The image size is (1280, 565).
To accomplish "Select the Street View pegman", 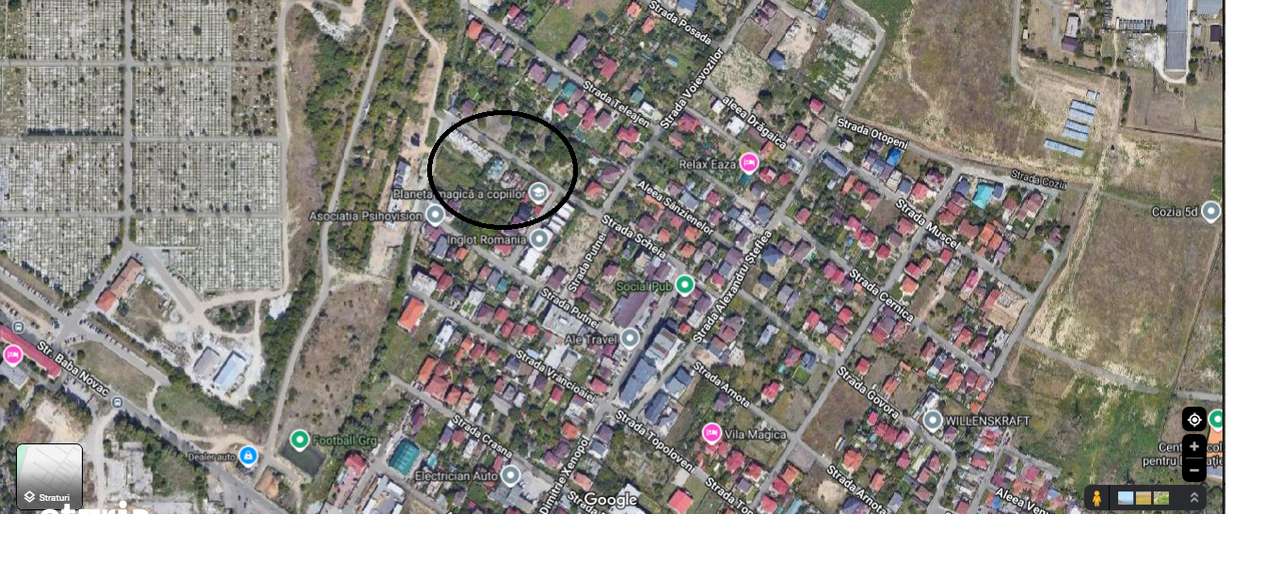I will (x=1097, y=498).
